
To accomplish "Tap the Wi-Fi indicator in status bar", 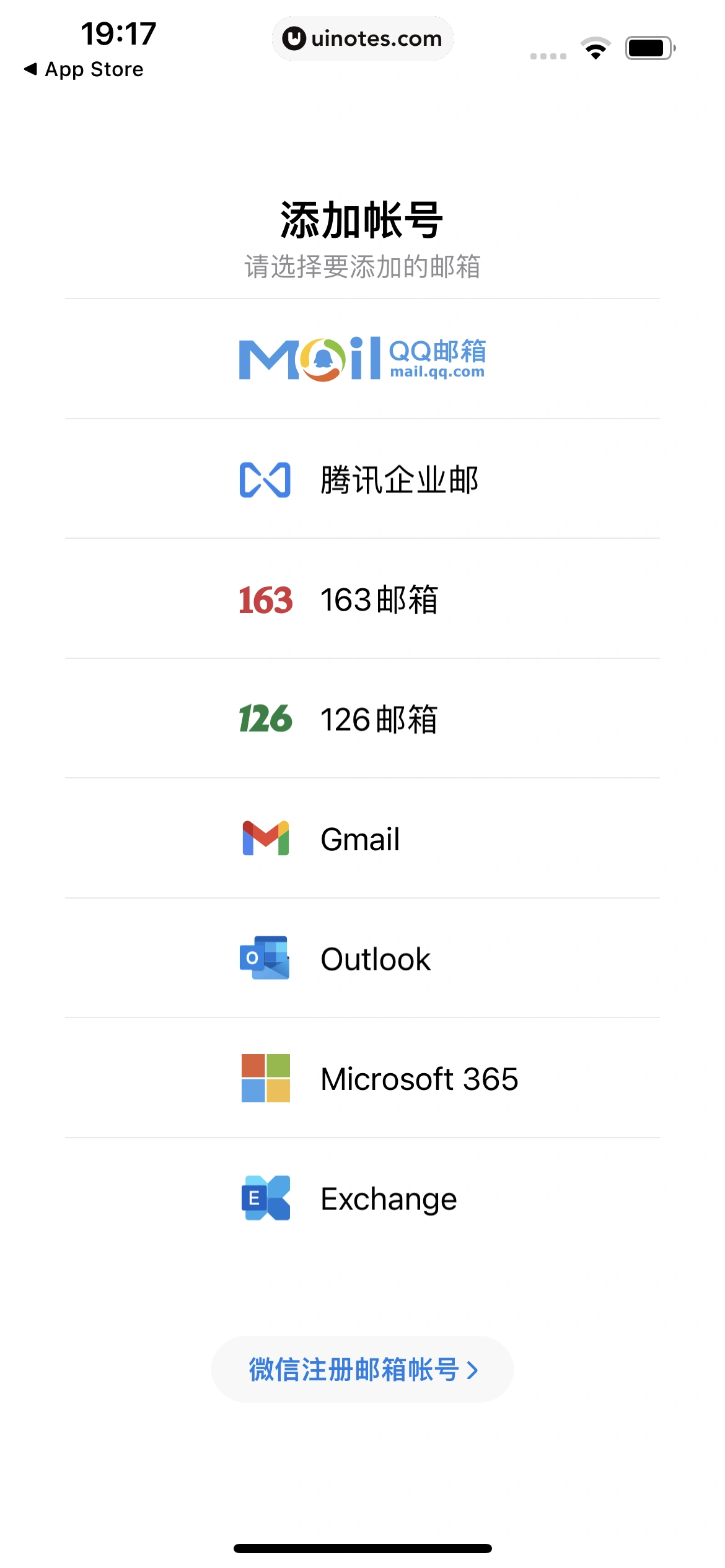I will coord(595,46).
